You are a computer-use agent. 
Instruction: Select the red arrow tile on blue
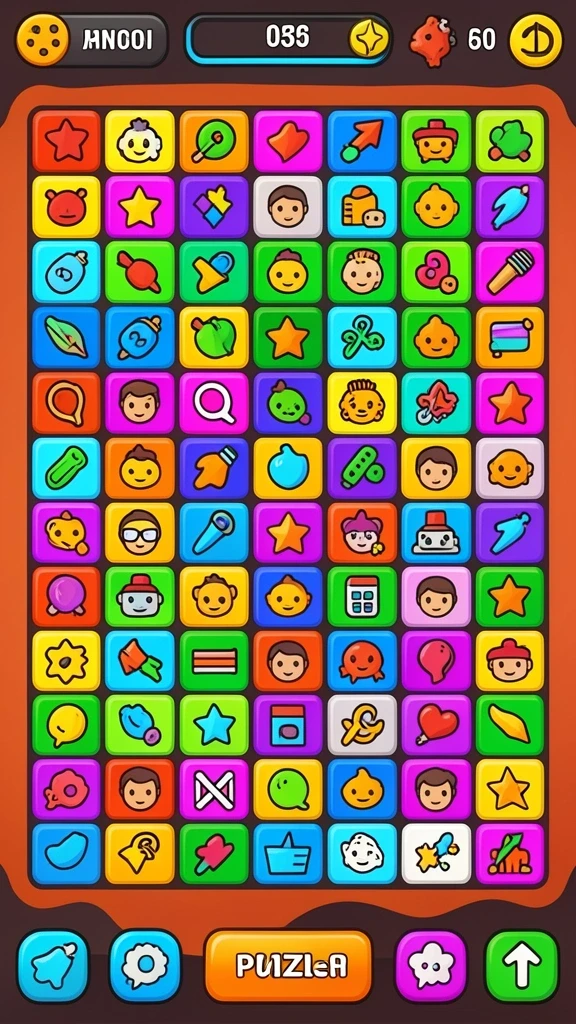coord(362,141)
